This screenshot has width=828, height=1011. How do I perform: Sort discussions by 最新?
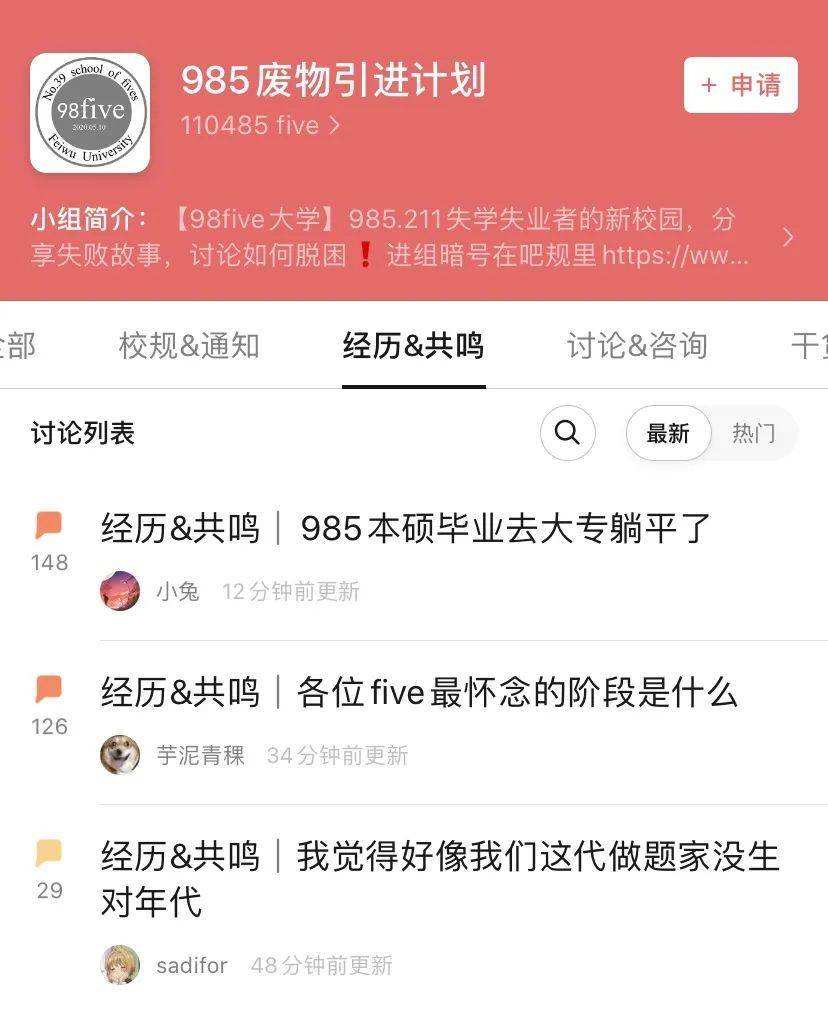(668, 433)
